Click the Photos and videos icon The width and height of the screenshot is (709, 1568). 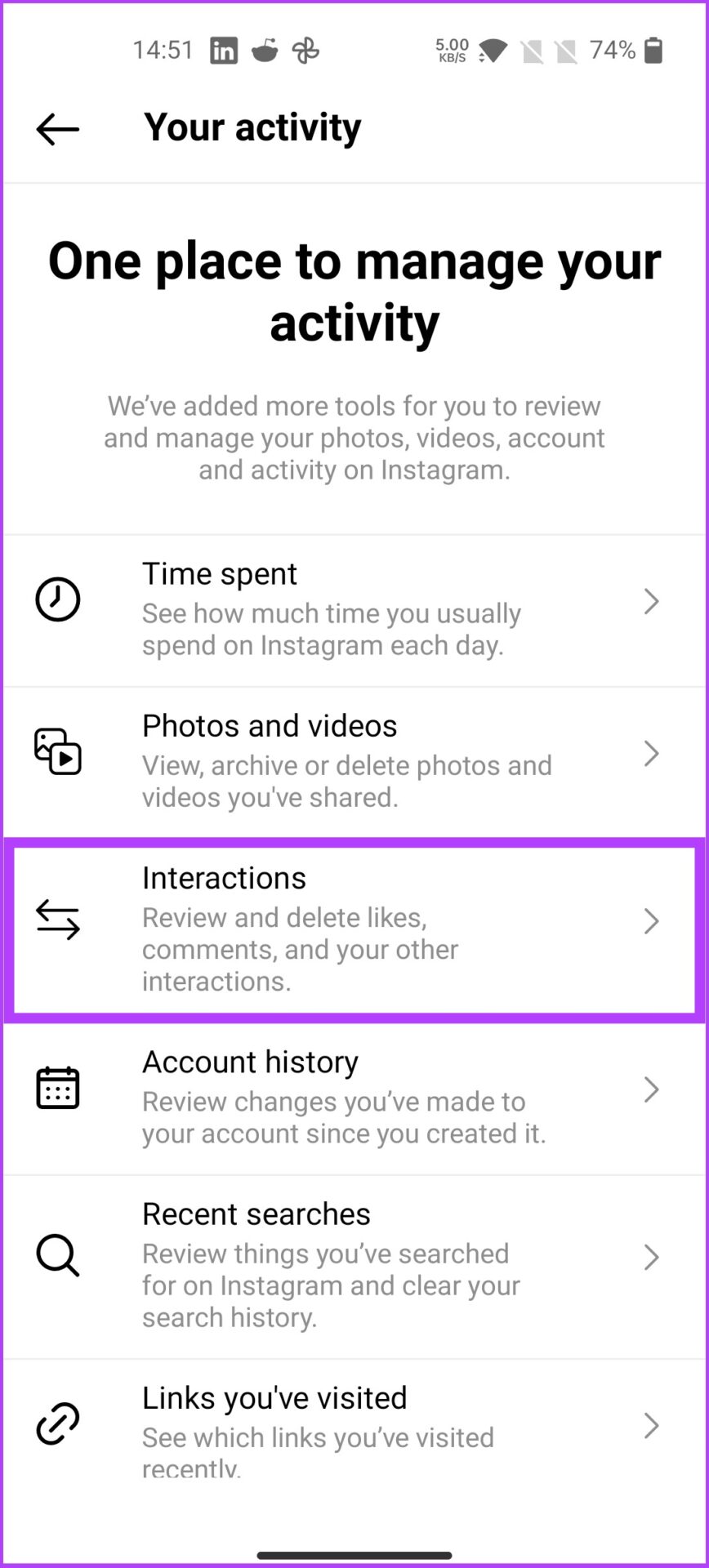pos(57,753)
